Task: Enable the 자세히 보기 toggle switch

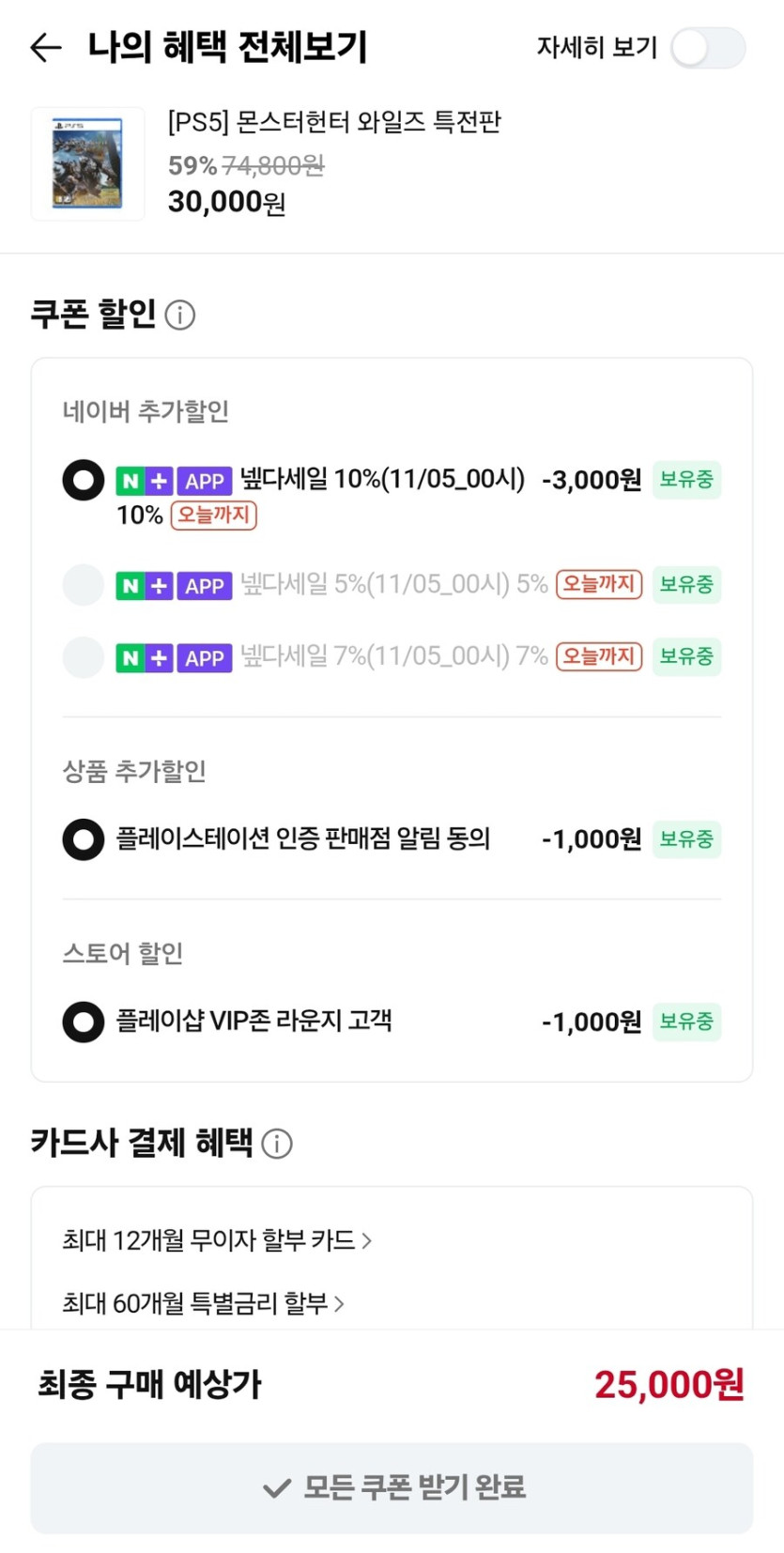Action: tap(709, 46)
